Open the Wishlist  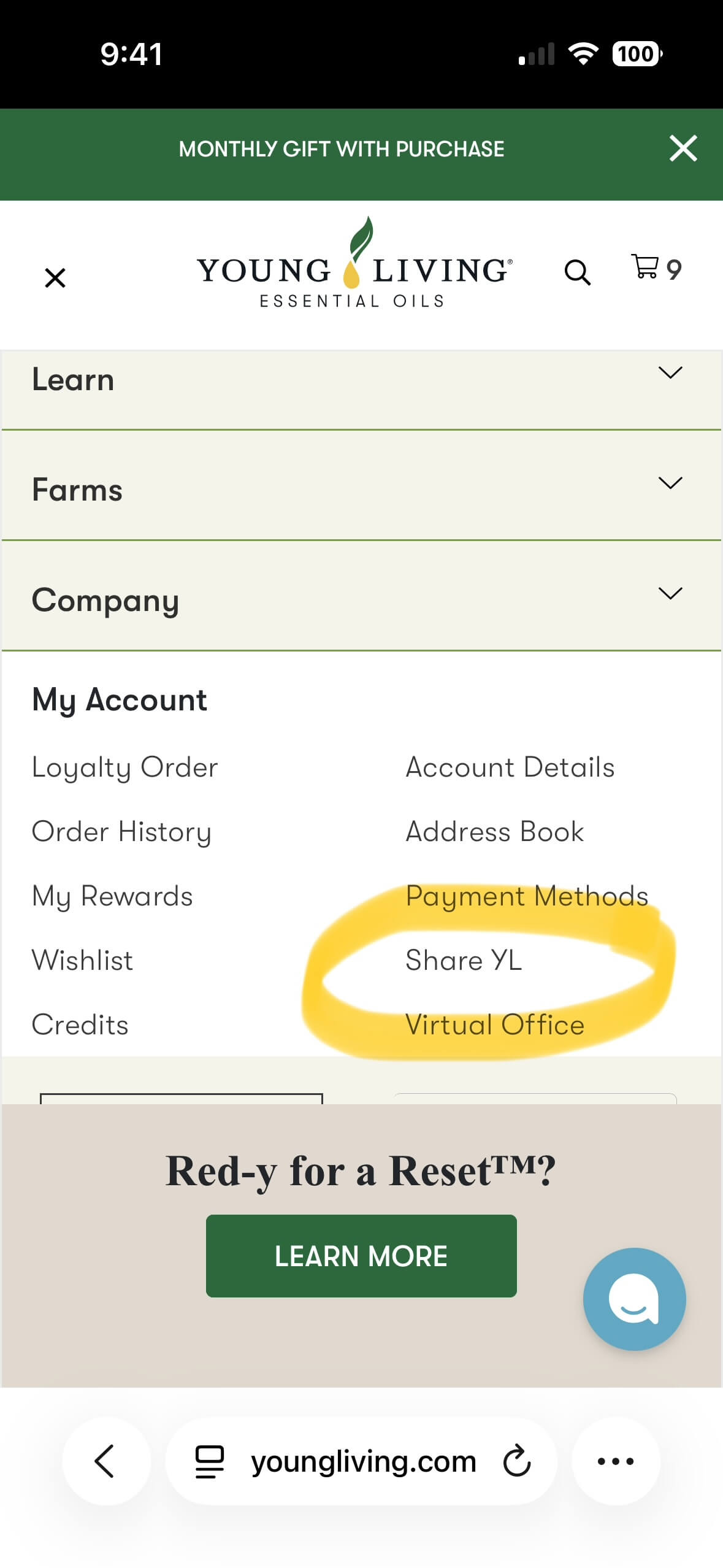[82, 961]
